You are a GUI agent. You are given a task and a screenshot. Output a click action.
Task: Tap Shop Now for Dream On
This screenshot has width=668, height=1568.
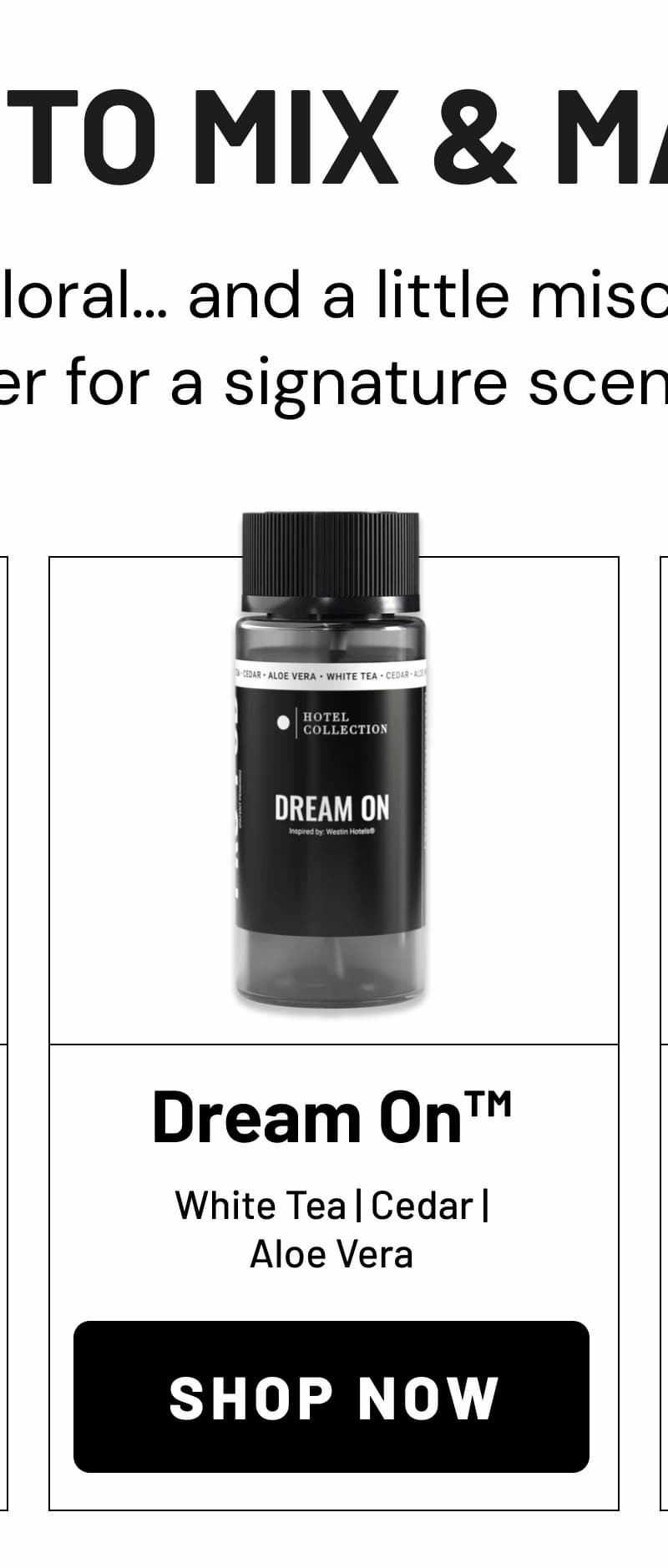coord(331,1396)
